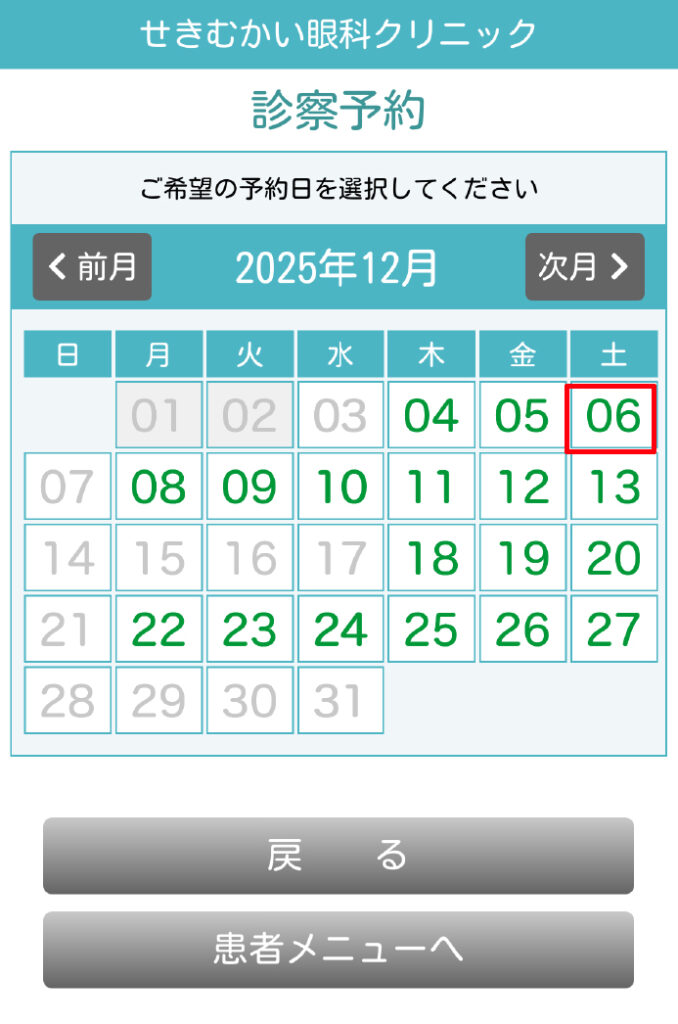Choose Saturday date 13

click(613, 487)
